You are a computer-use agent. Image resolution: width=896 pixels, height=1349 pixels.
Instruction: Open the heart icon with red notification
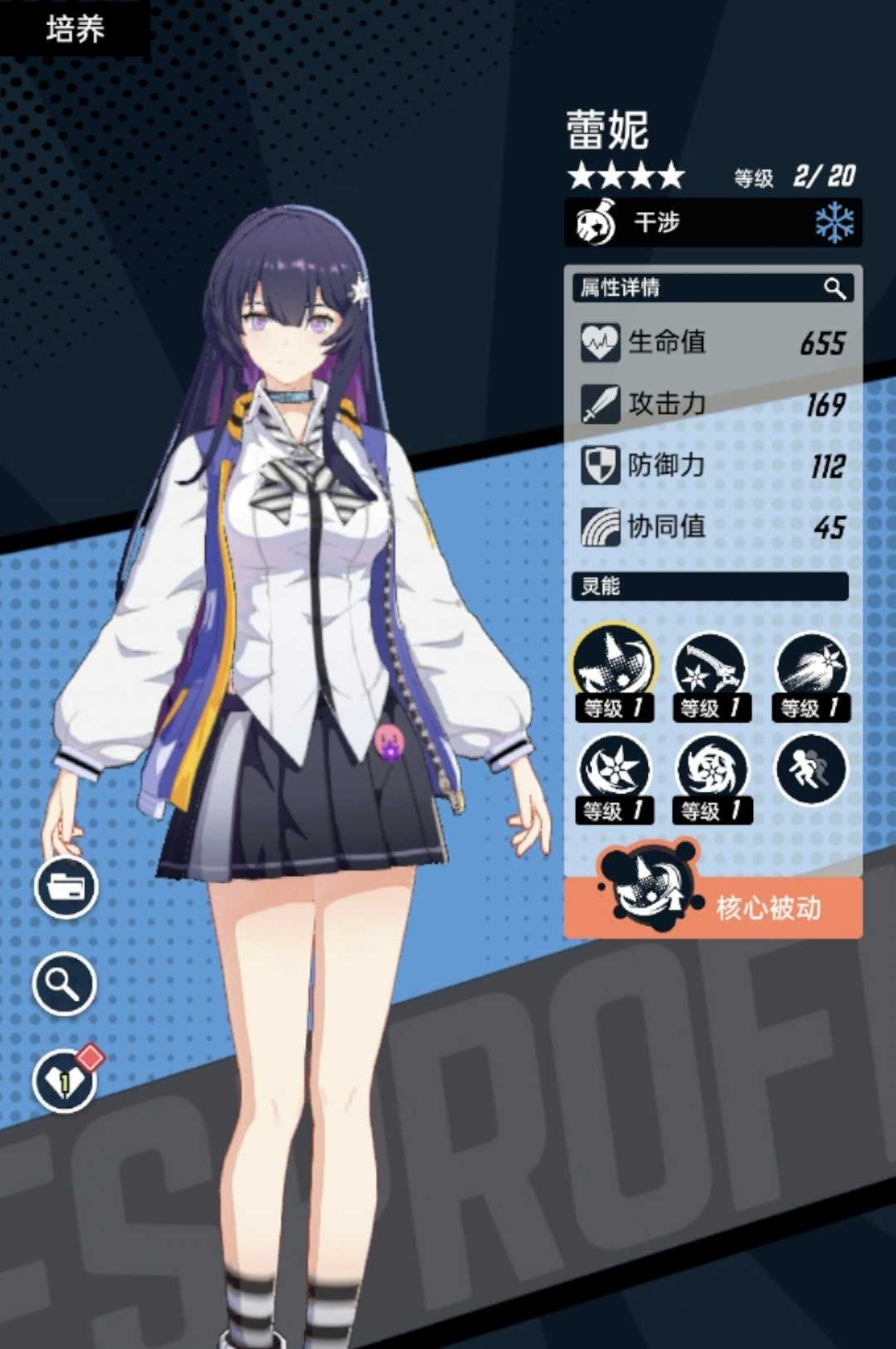pyautogui.click(x=65, y=1080)
